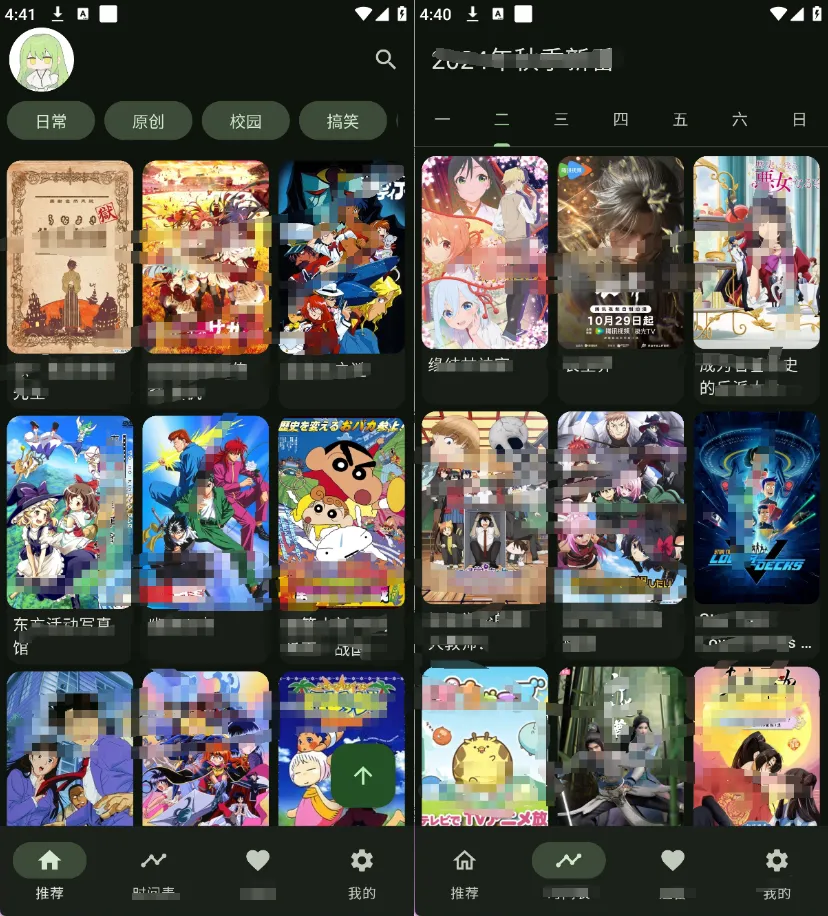This screenshot has height=916, width=828.
Task: Tap the heart icon in right bottom bar
Action: pos(673,860)
